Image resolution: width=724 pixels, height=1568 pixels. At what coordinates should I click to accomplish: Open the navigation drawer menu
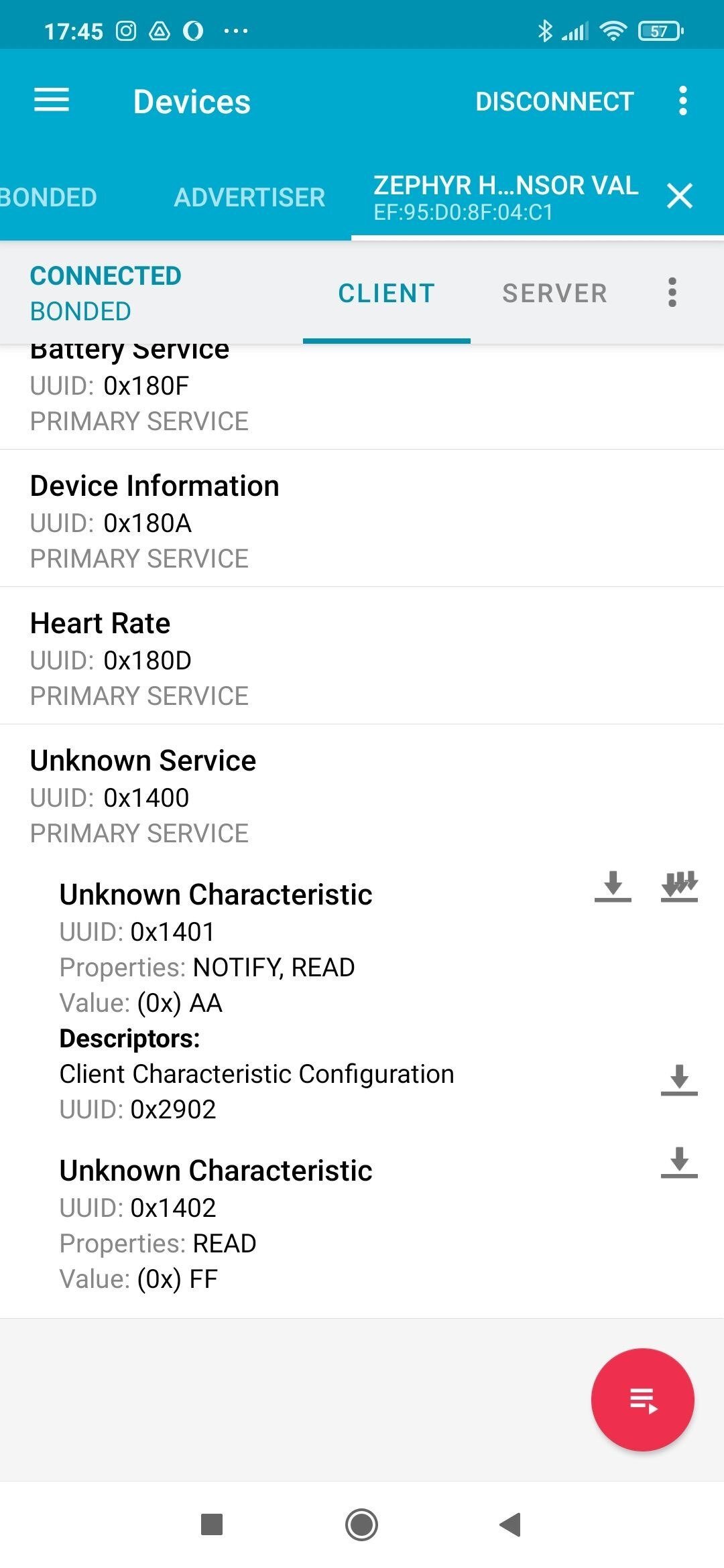[52, 101]
